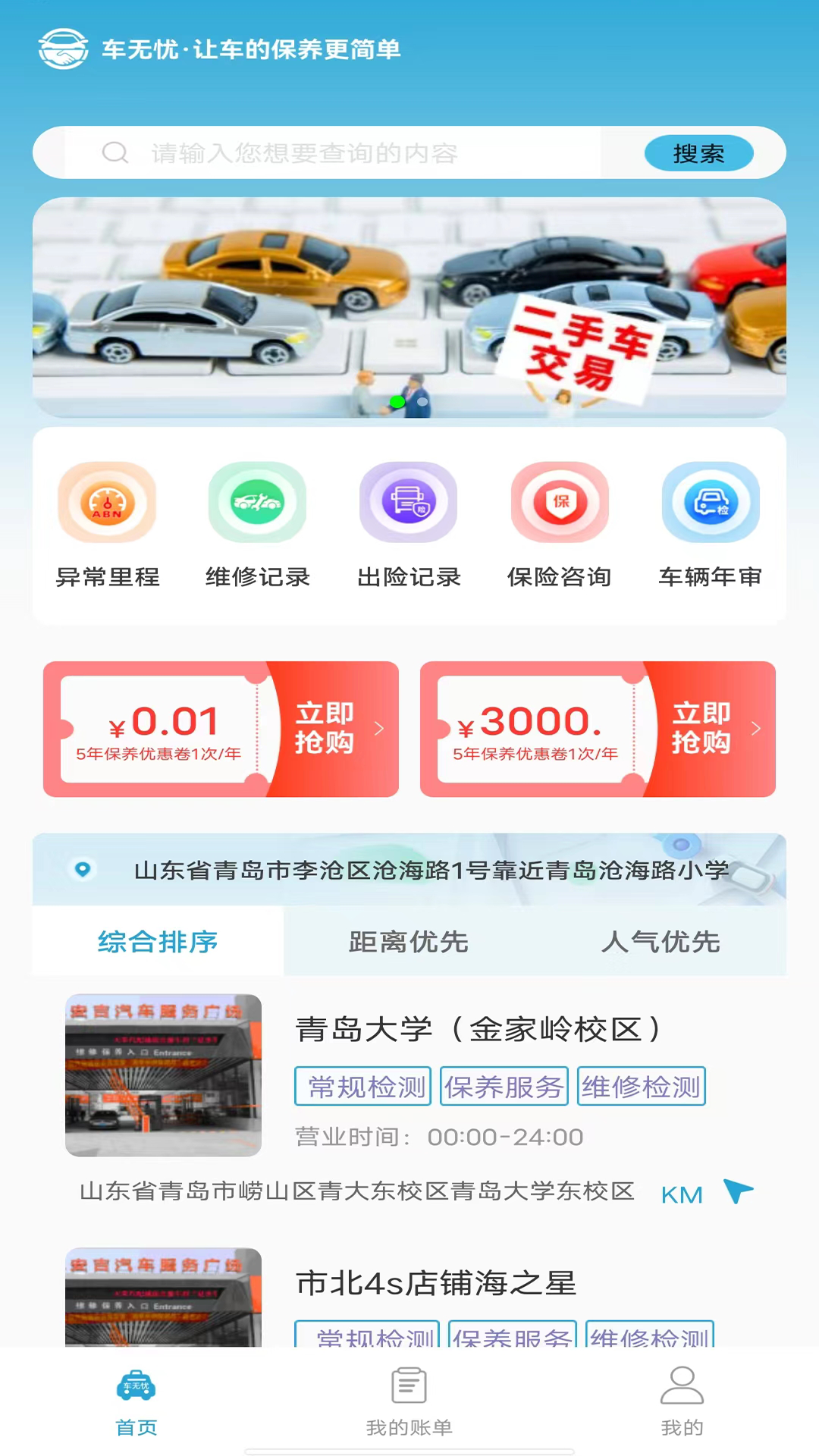
Task: Buy the ¥0.01 maintenance coupon
Action: pos(325,729)
